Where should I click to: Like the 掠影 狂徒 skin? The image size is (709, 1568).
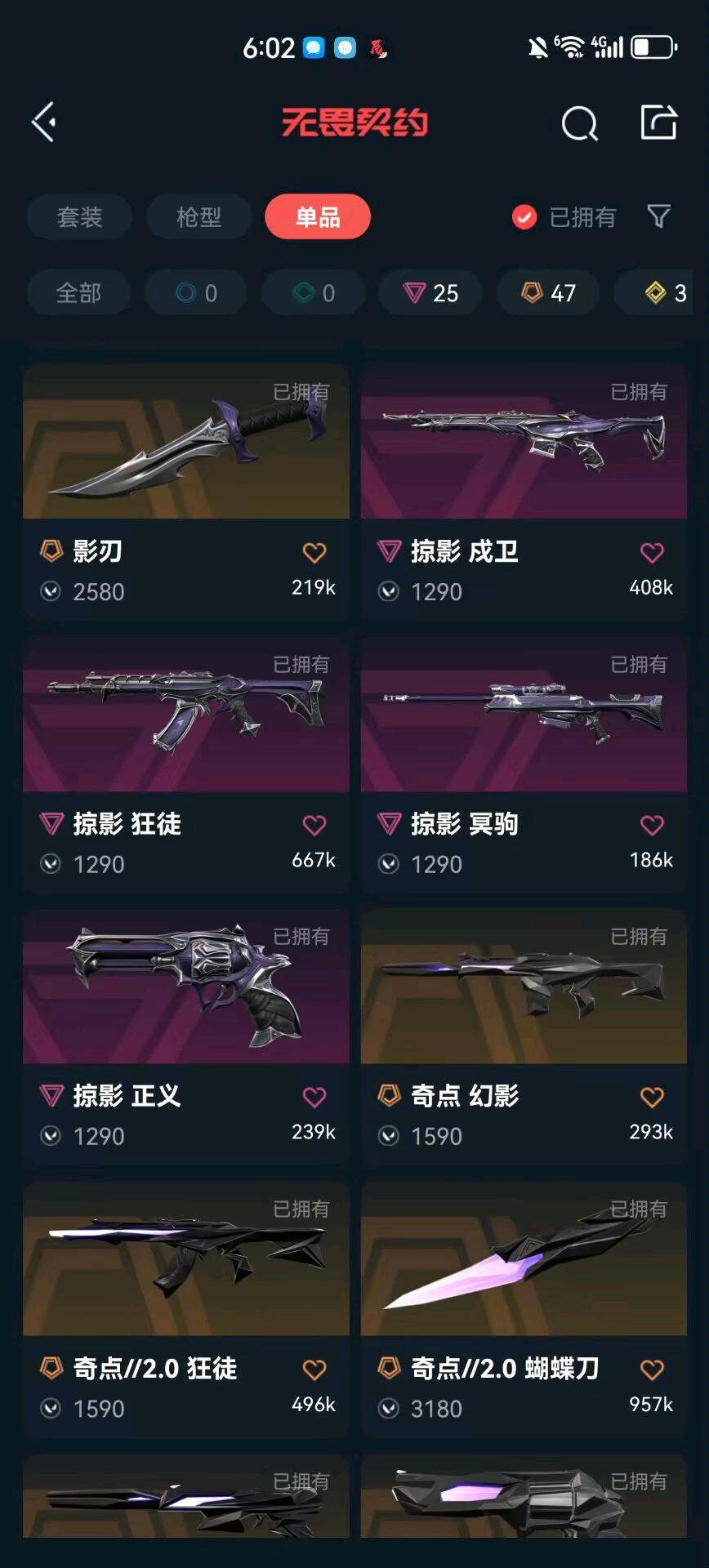[x=314, y=826]
